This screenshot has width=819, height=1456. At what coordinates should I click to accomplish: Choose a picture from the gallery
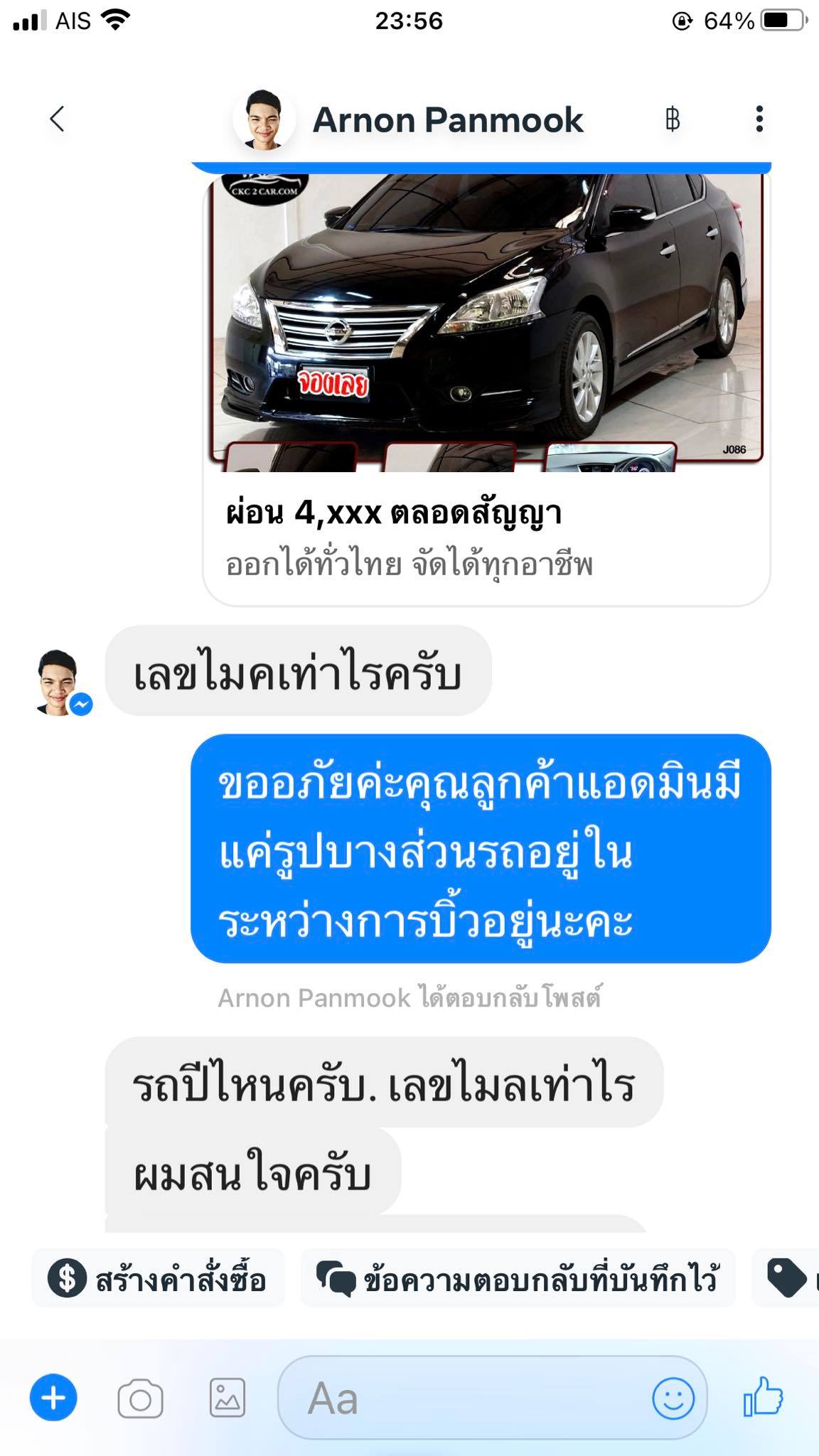227,1398
